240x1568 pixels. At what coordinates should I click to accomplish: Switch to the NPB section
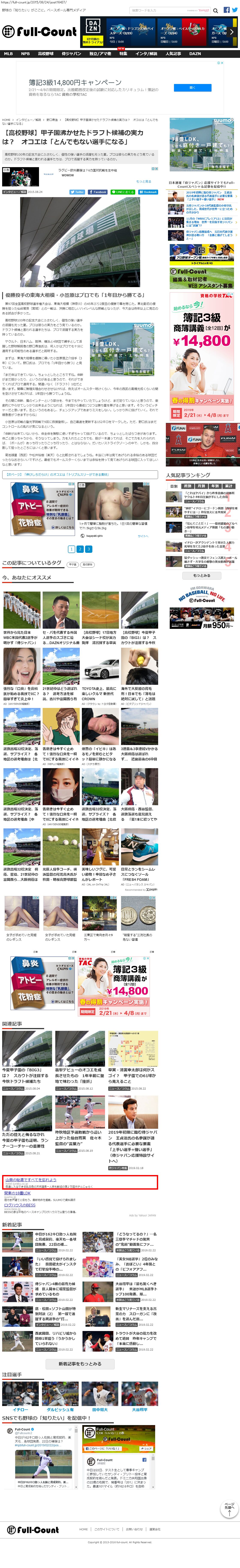[x=25, y=54]
